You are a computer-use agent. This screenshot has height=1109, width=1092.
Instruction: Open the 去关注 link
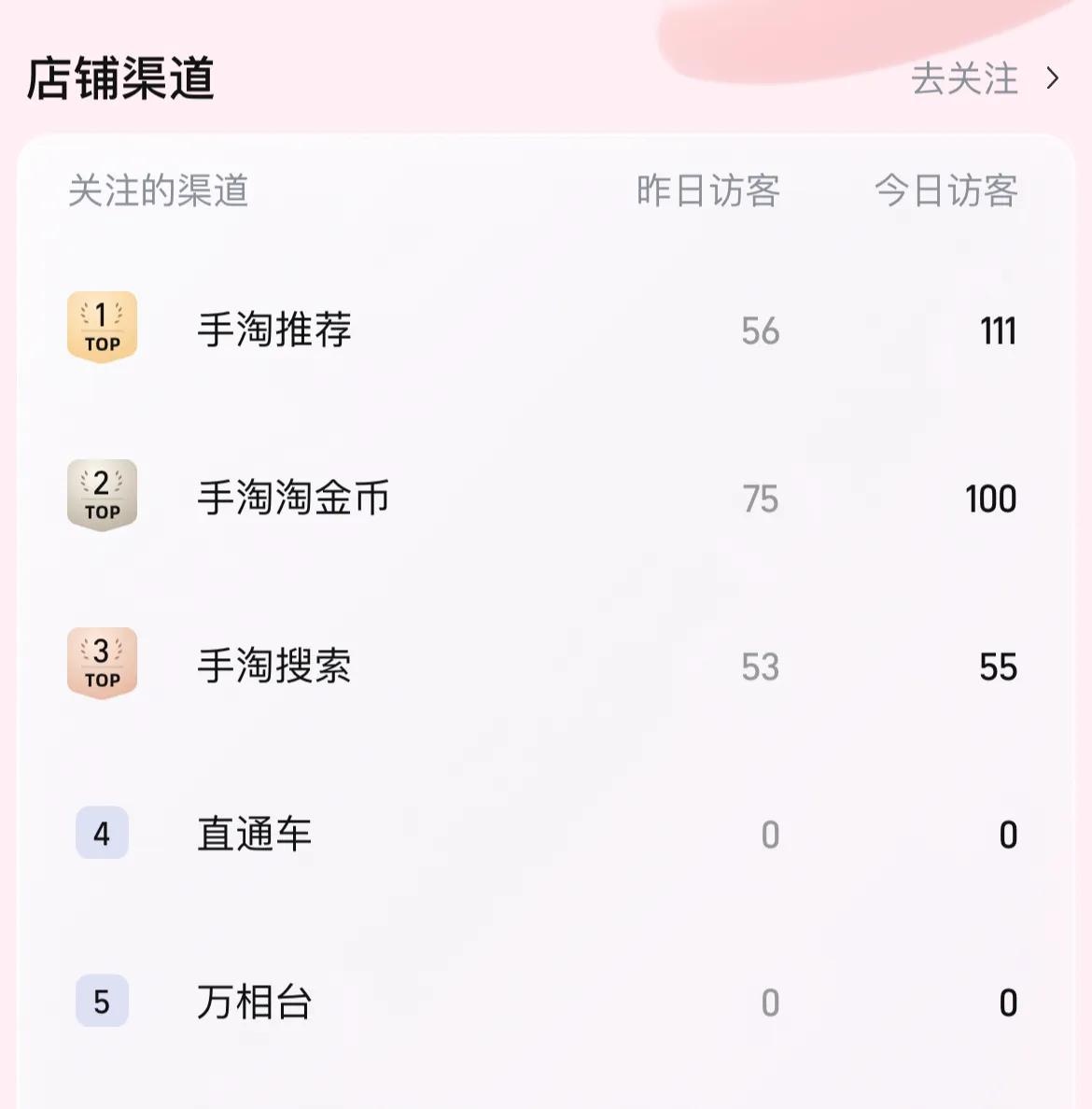point(984,78)
